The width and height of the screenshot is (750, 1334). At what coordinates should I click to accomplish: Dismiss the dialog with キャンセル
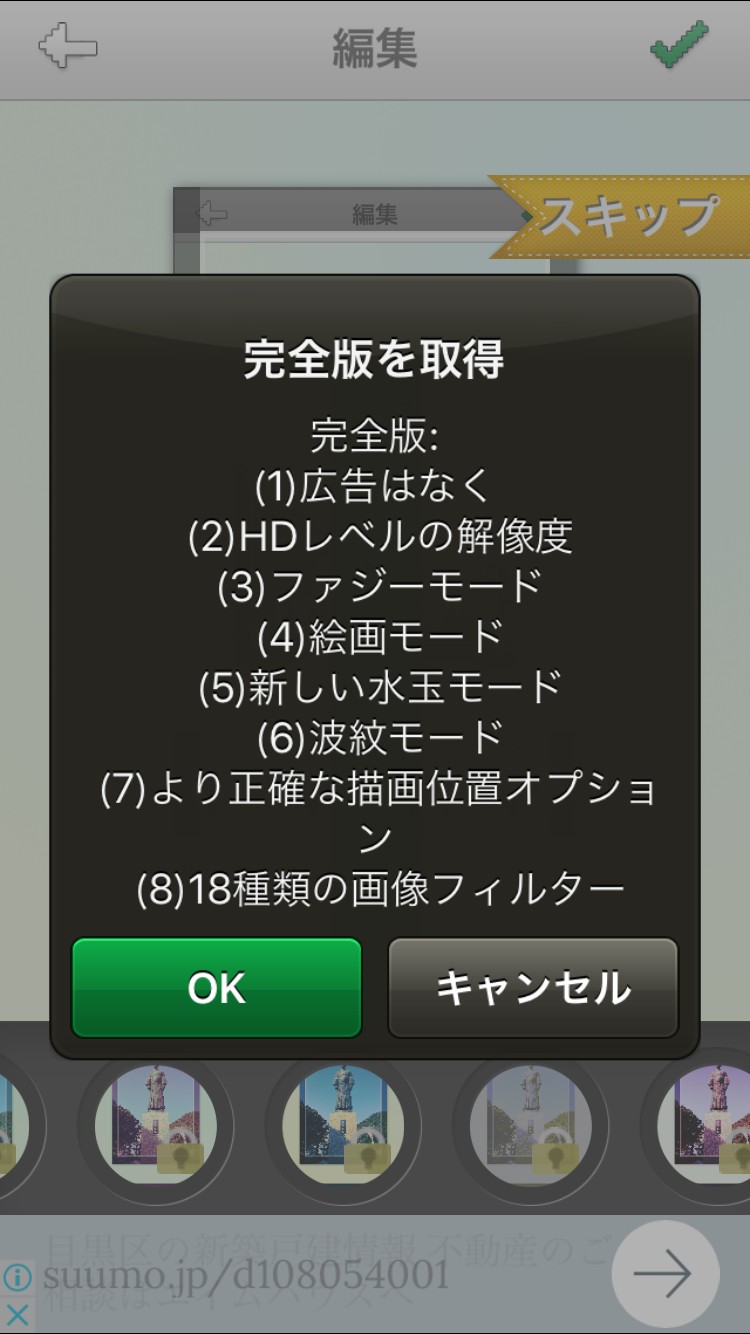[x=533, y=988]
